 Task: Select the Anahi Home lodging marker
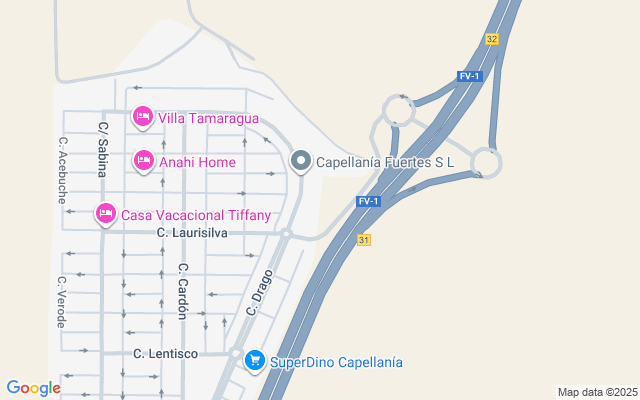(143, 160)
